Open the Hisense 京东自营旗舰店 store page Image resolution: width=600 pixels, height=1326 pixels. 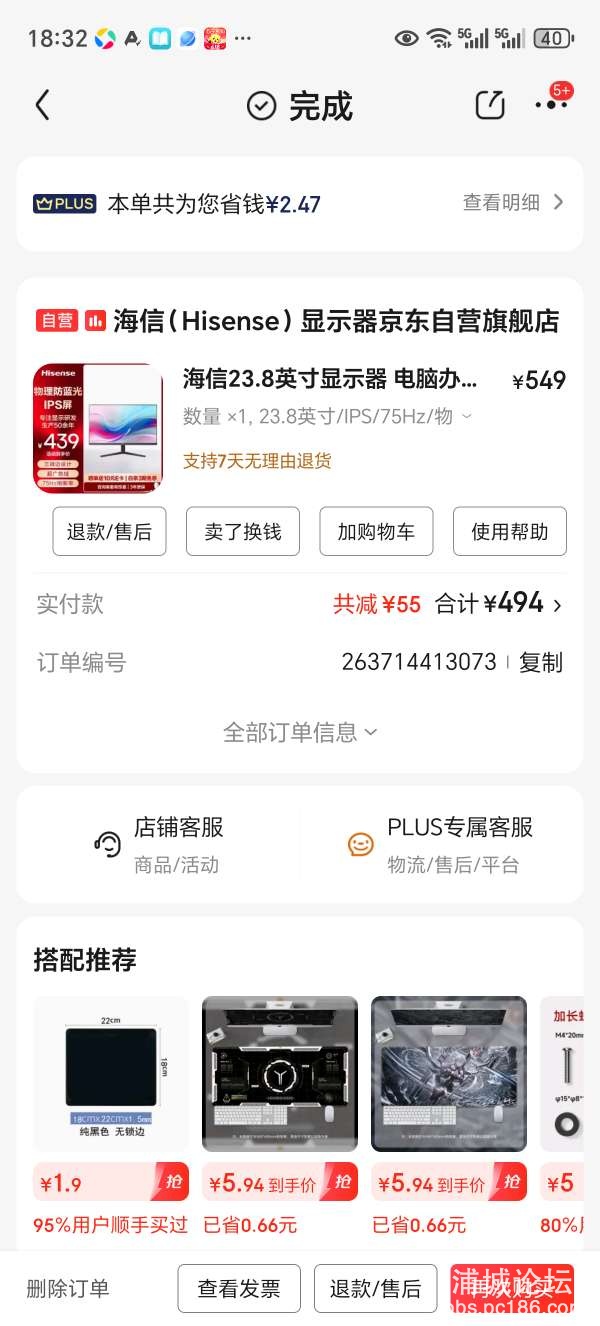[335, 321]
